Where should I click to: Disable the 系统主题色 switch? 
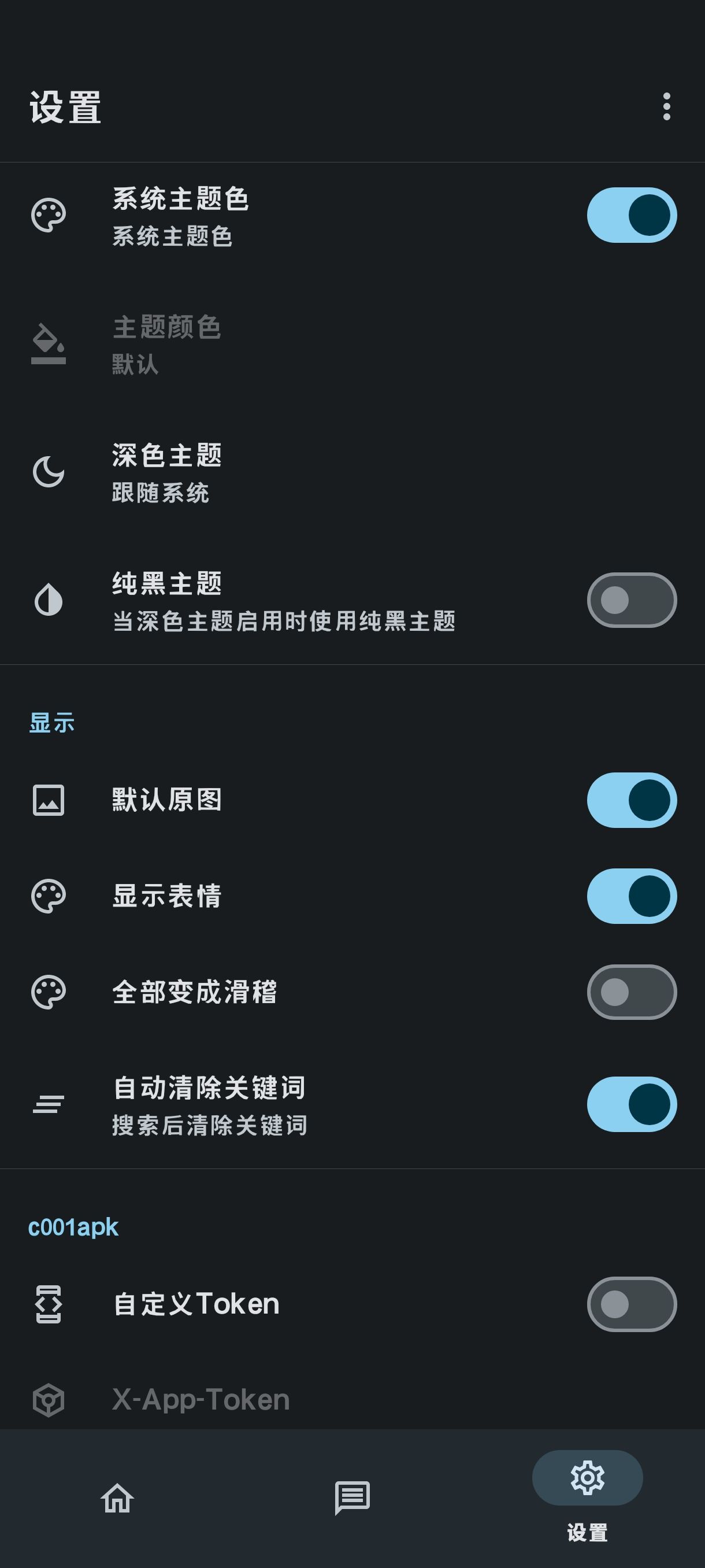click(x=632, y=215)
